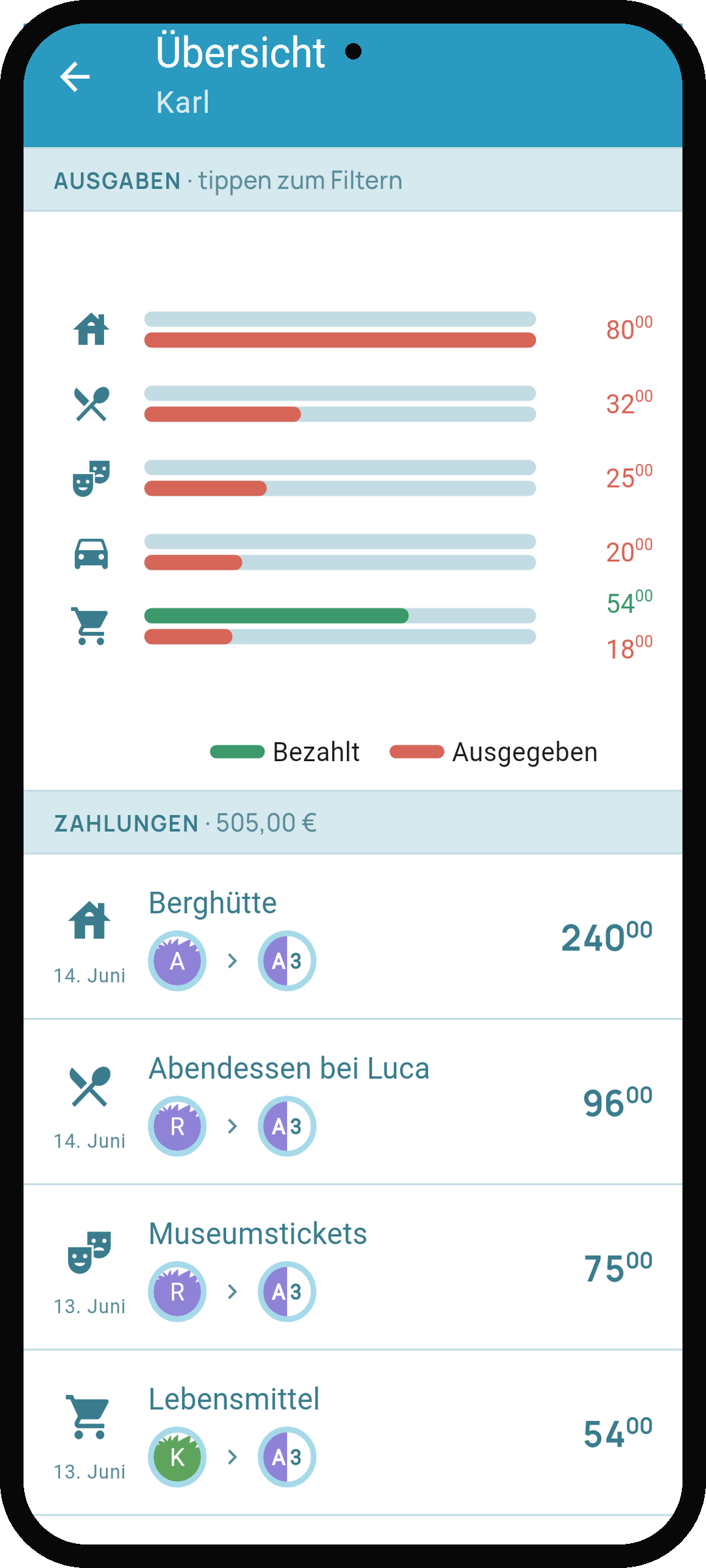The image size is (706, 1568).
Task: Open the Museumstickets payment entry
Action: click(x=353, y=1267)
